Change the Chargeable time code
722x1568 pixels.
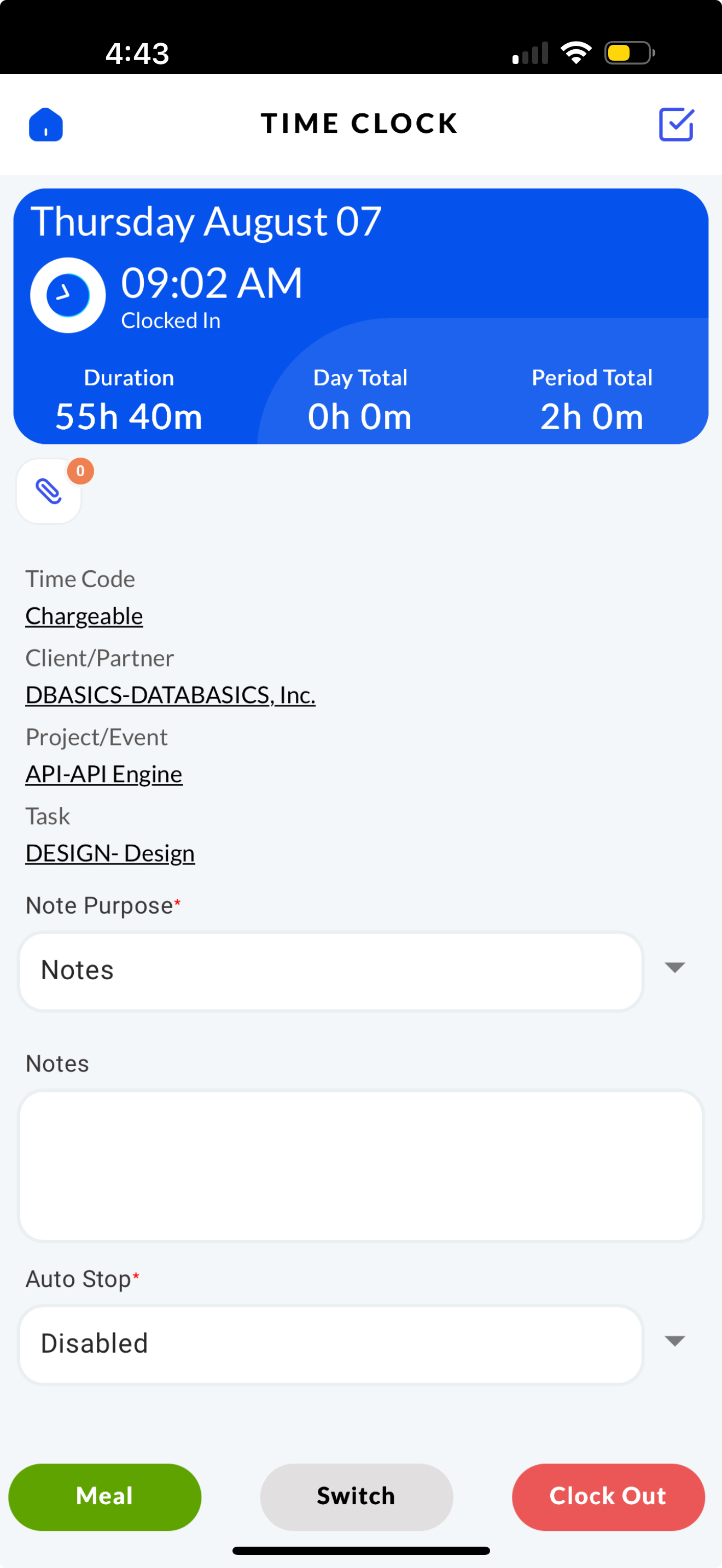(84, 616)
